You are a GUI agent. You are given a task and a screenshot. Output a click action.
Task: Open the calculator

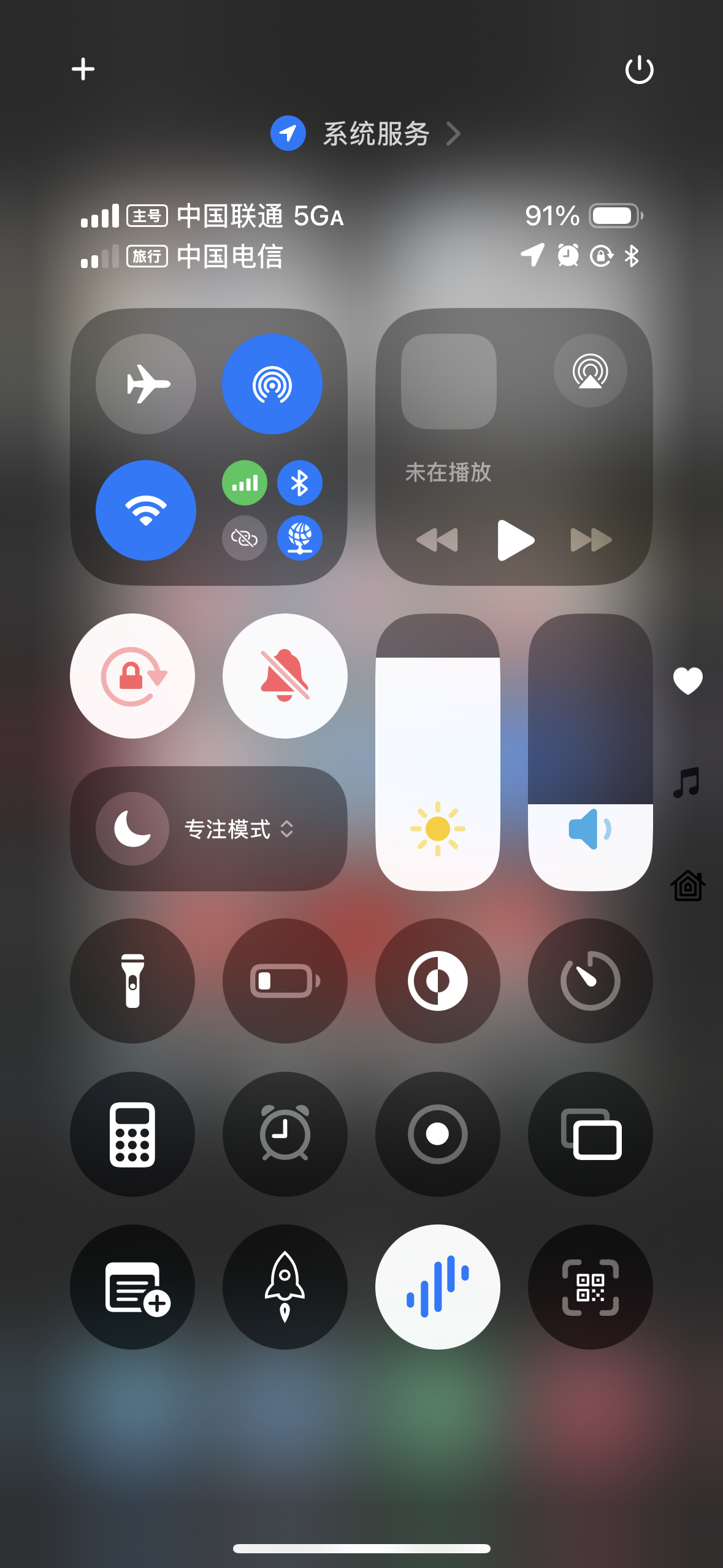pyautogui.click(x=132, y=1134)
